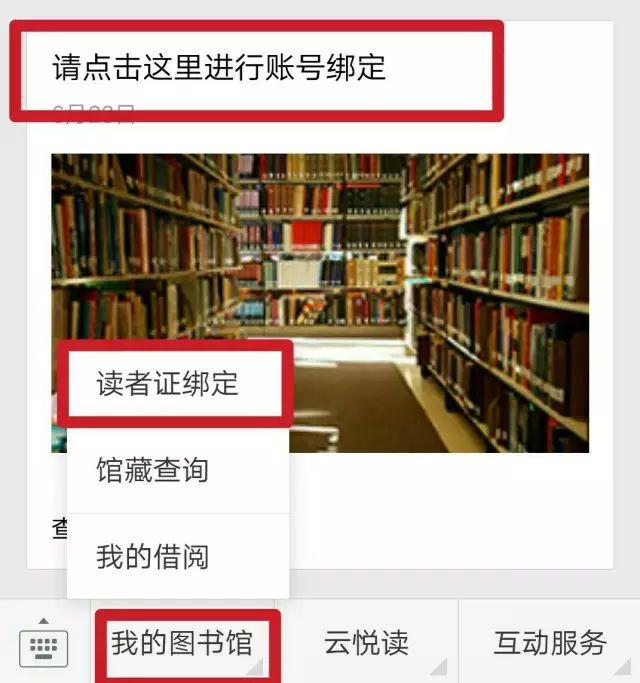This screenshot has height=683, width=640.
Task: Expand the 云悦读 bottom menu
Action: (366, 643)
